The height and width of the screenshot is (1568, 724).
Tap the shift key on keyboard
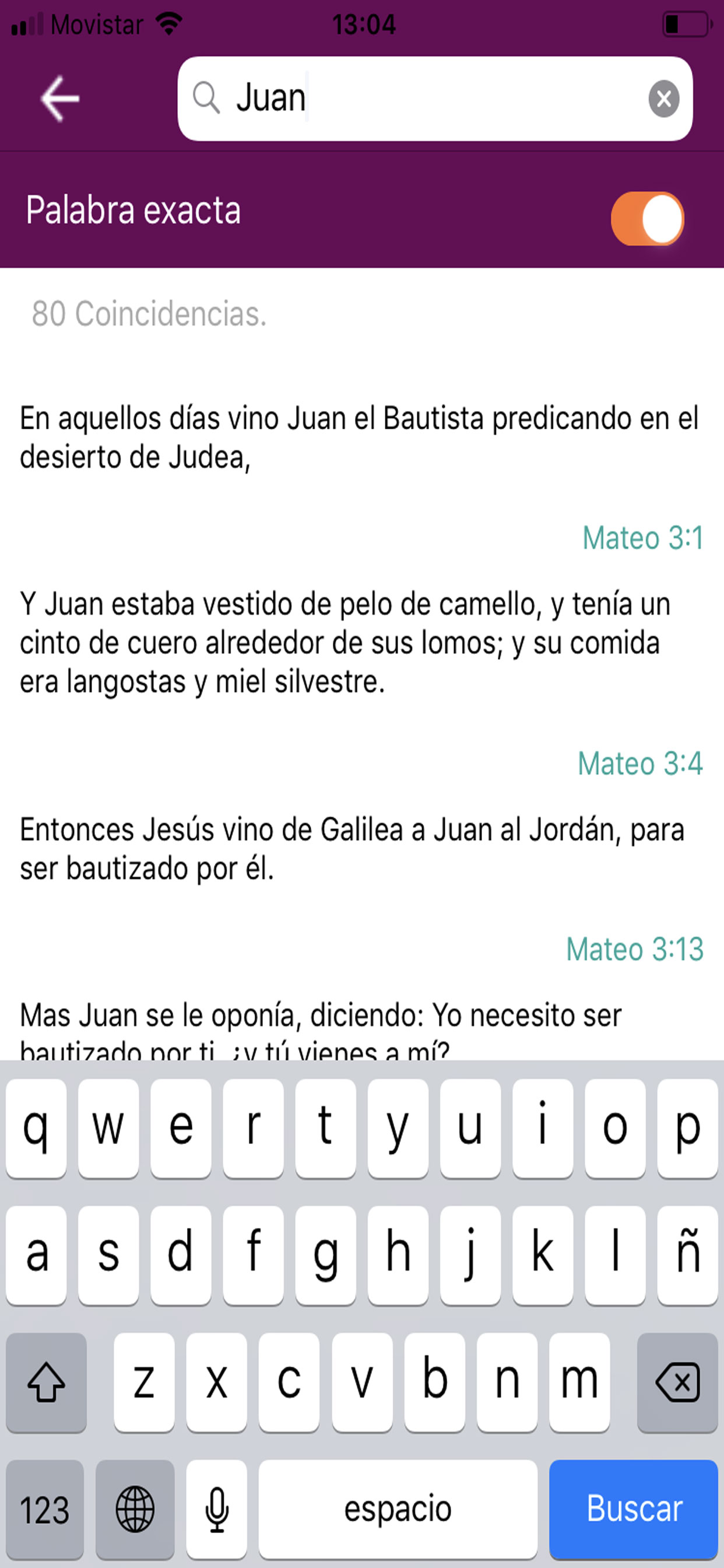click(x=46, y=1382)
